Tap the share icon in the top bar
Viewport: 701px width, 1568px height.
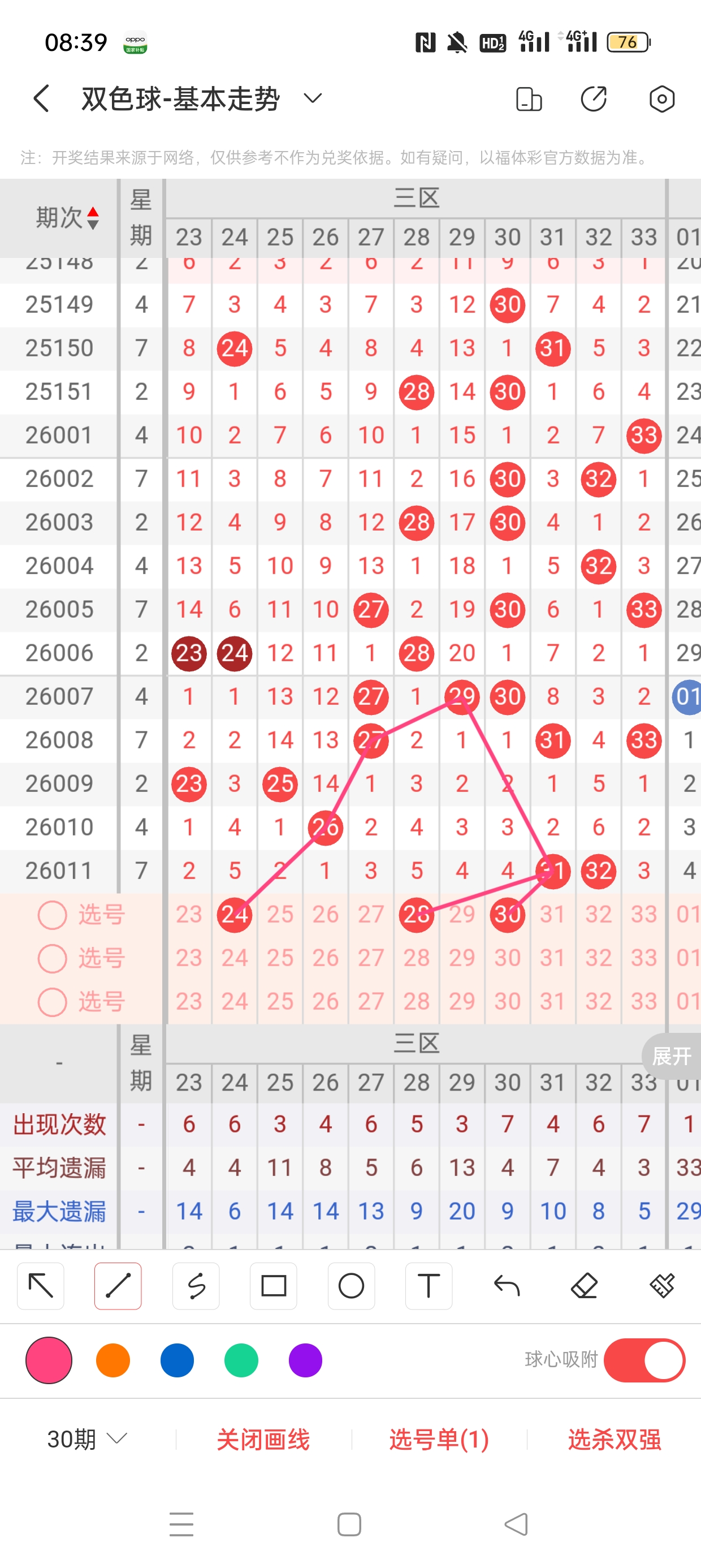[x=593, y=98]
